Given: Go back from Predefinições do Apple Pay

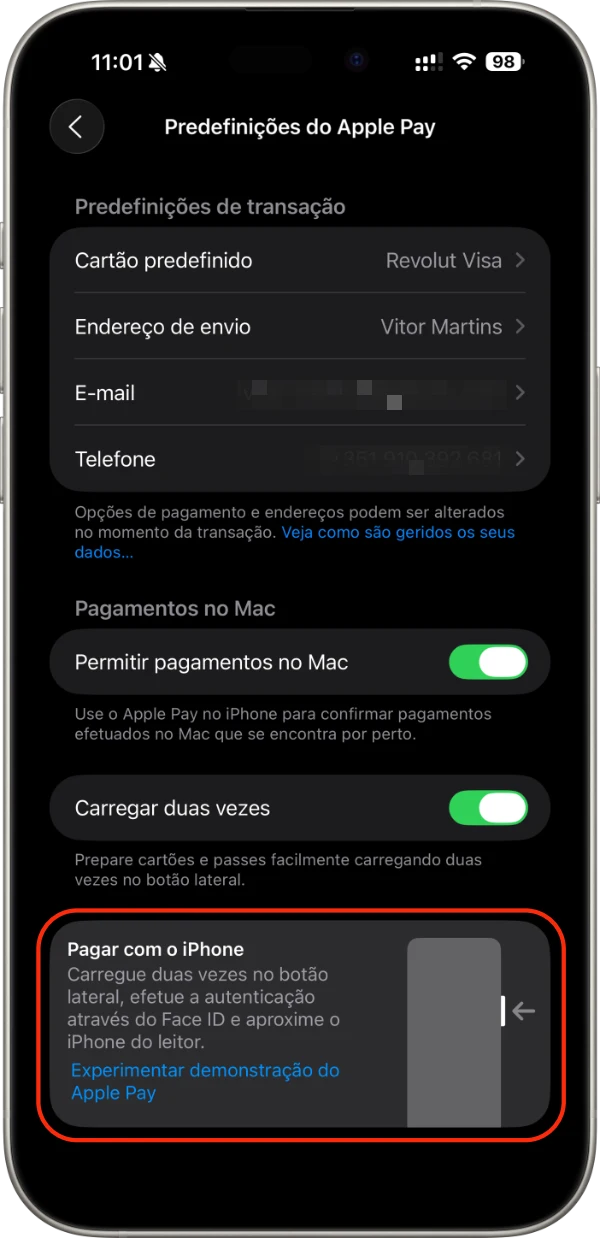Looking at the screenshot, I should (x=76, y=127).
